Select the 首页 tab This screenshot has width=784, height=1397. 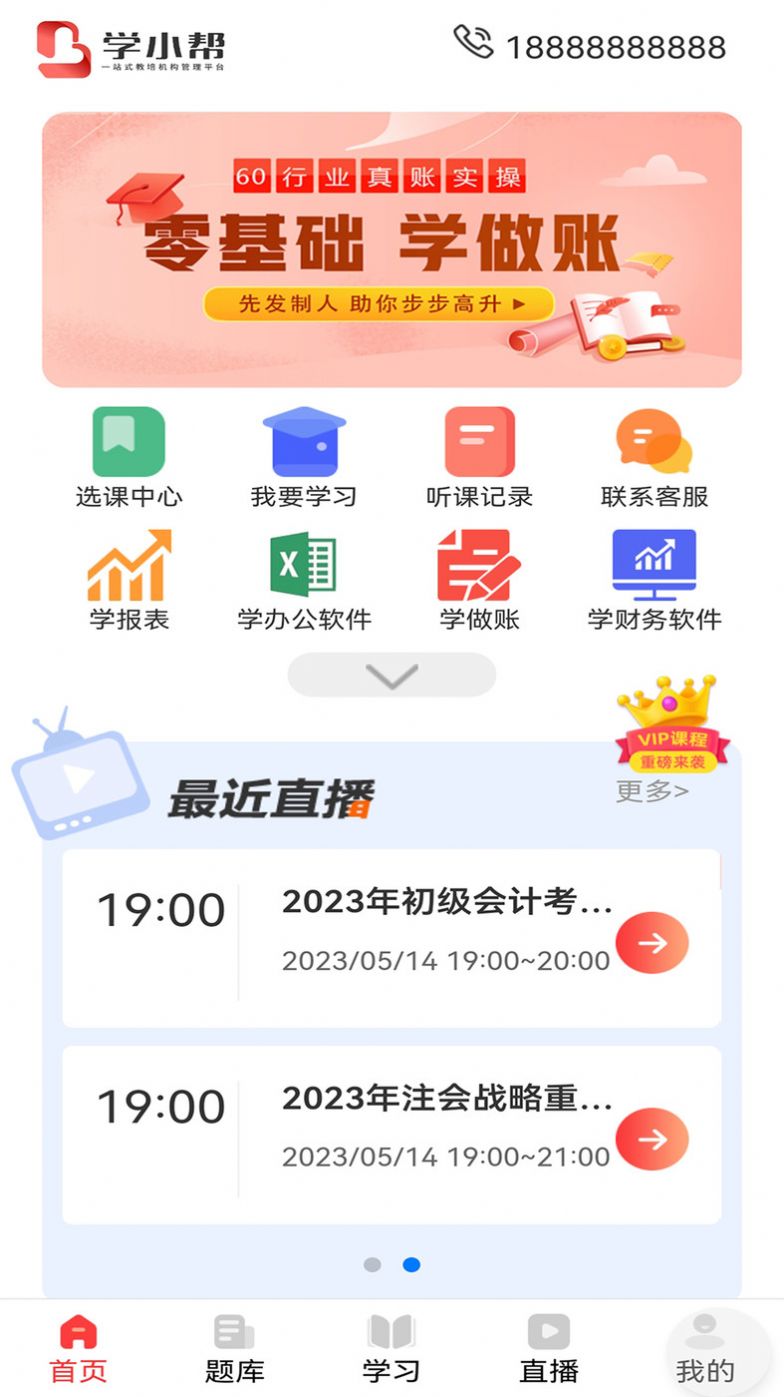coord(78,1348)
